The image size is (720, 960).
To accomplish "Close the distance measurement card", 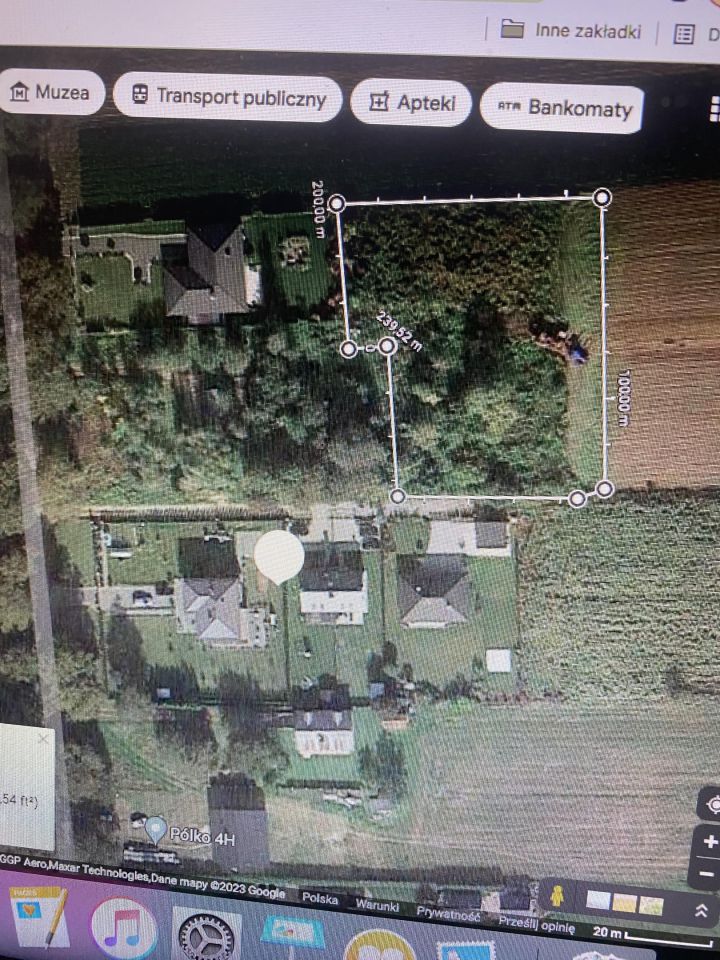I will [x=43, y=739].
